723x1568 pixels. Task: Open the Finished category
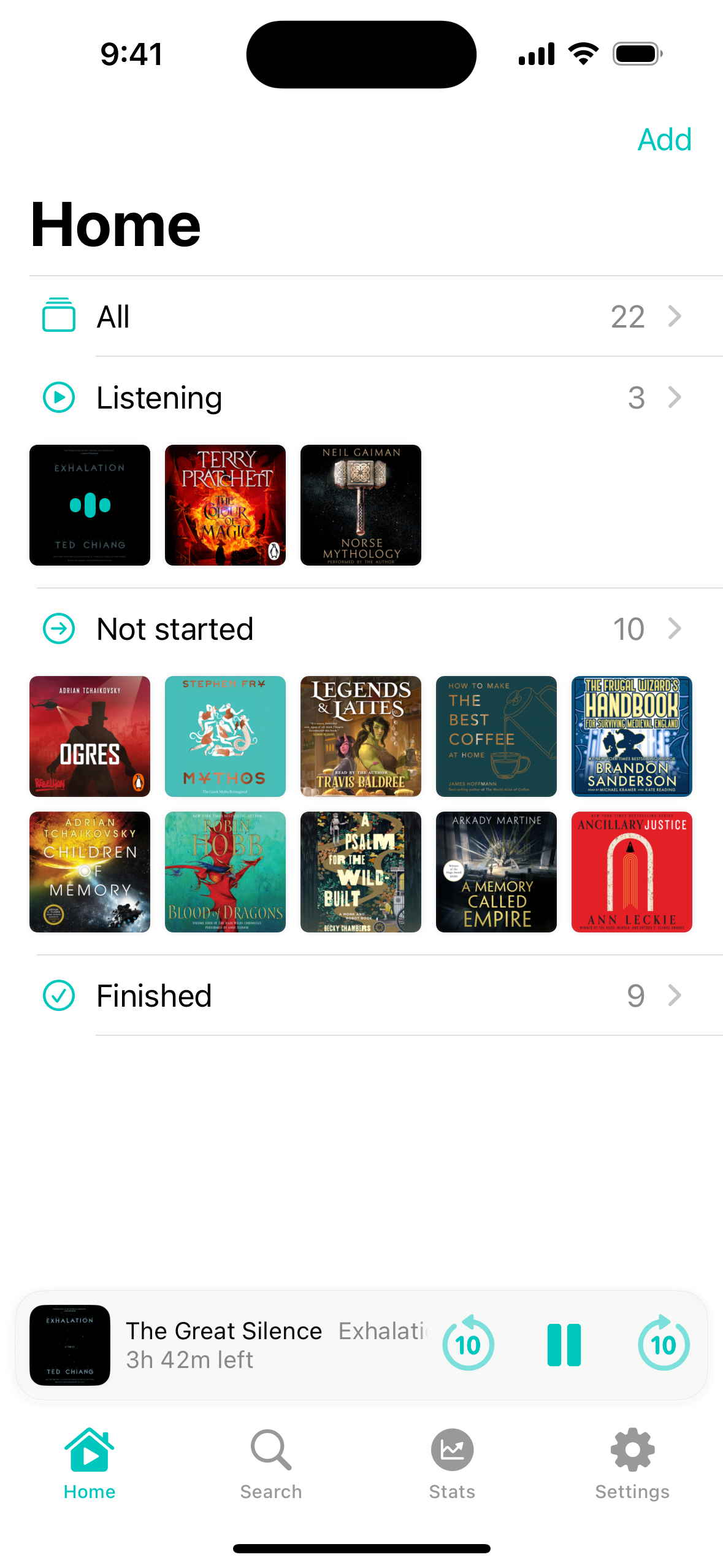tap(362, 995)
